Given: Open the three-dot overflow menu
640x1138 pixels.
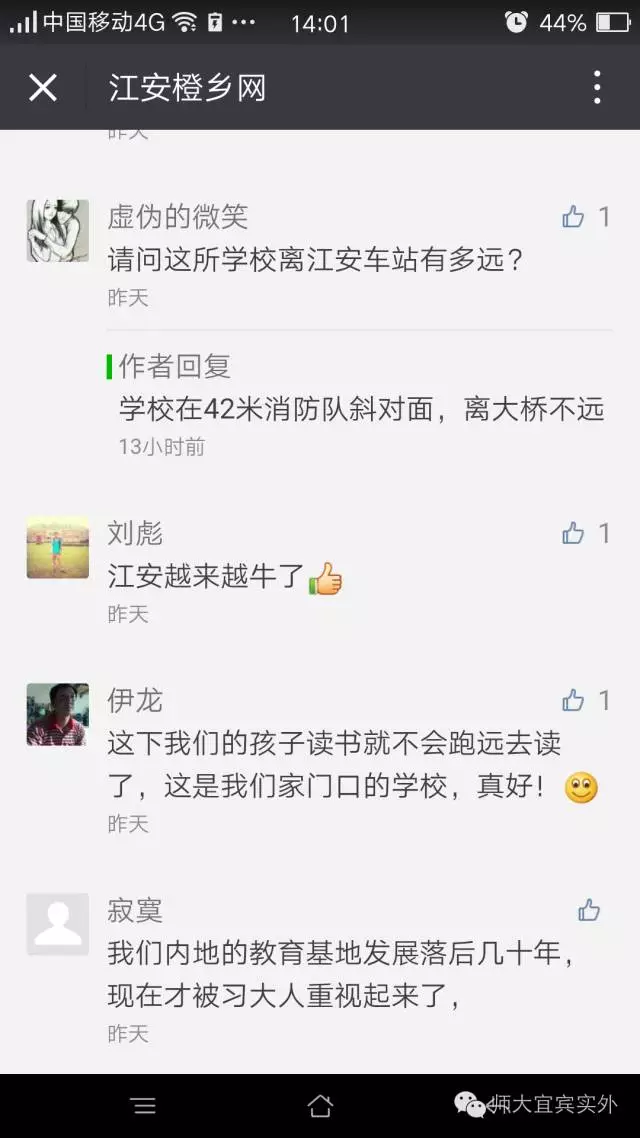Looking at the screenshot, I should pos(597,88).
